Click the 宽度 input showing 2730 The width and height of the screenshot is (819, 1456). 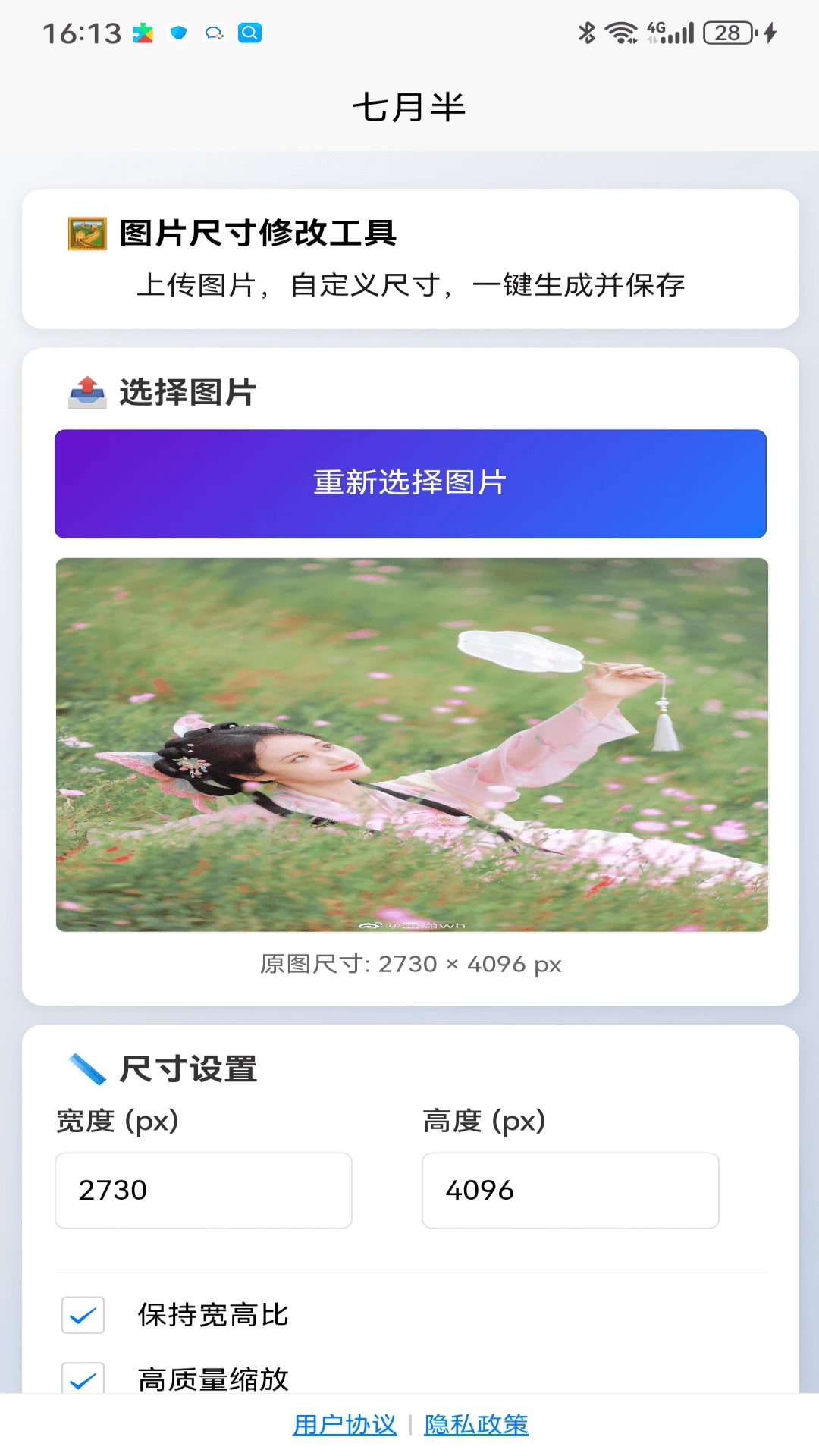pyautogui.click(x=203, y=1191)
